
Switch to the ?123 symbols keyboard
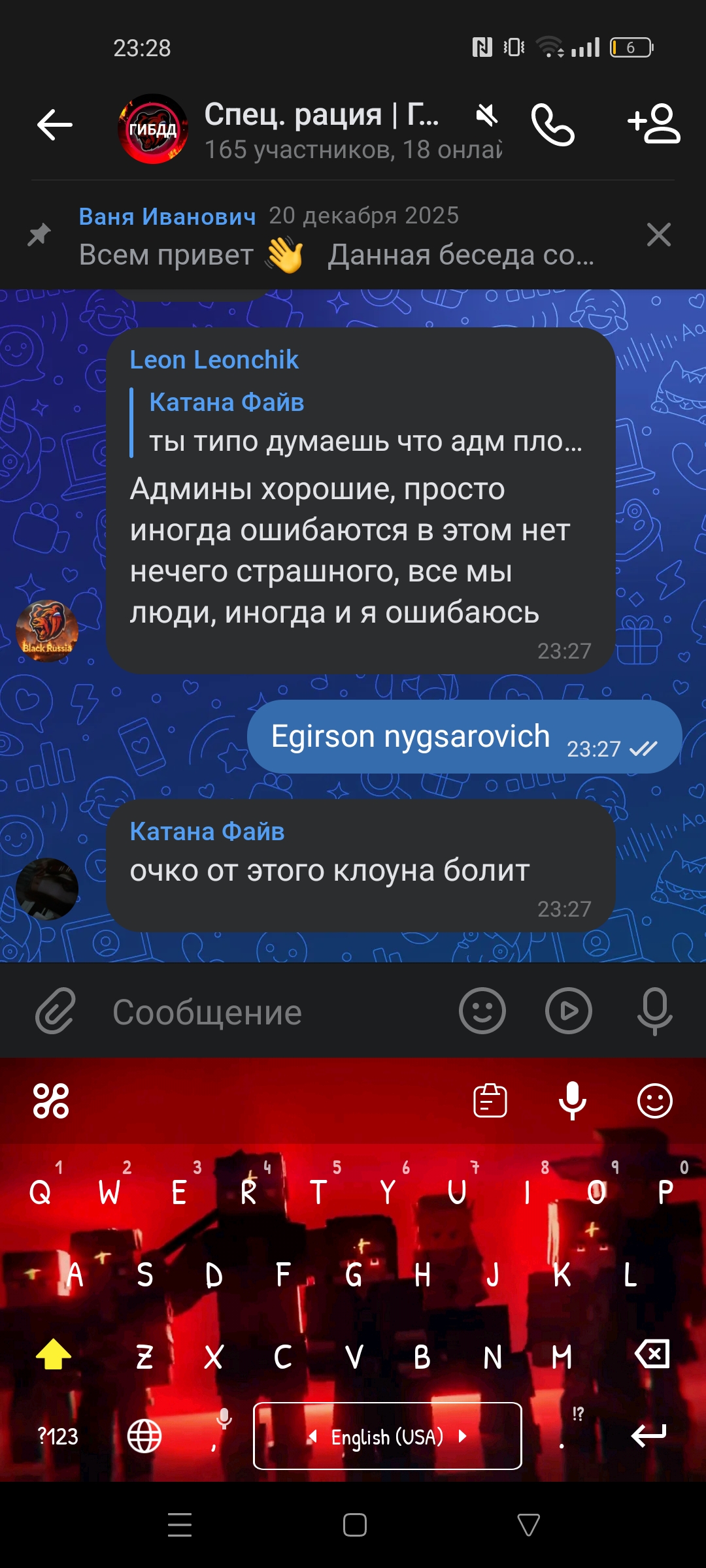pos(58,1437)
